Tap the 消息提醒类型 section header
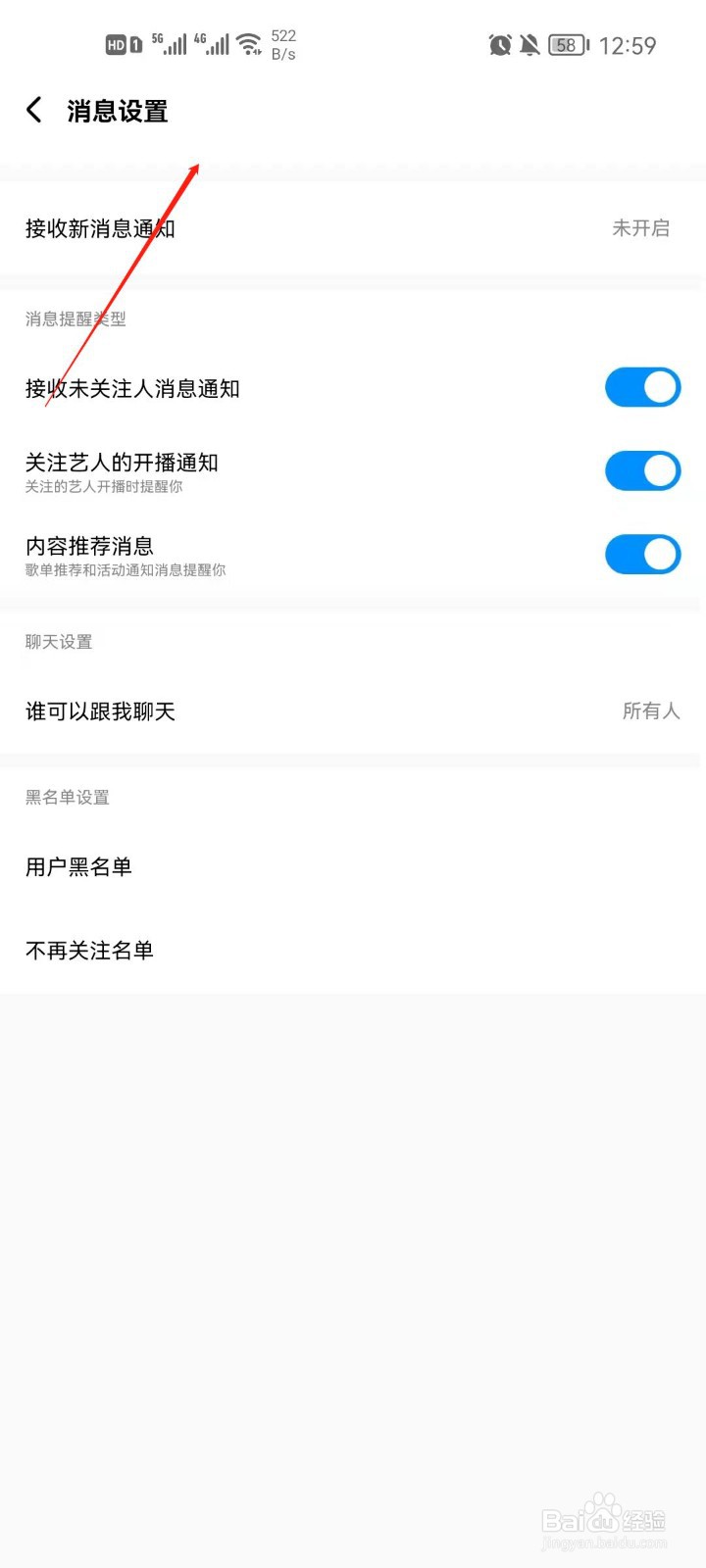The height and width of the screenshot is (1568, 706). point(75,318)
